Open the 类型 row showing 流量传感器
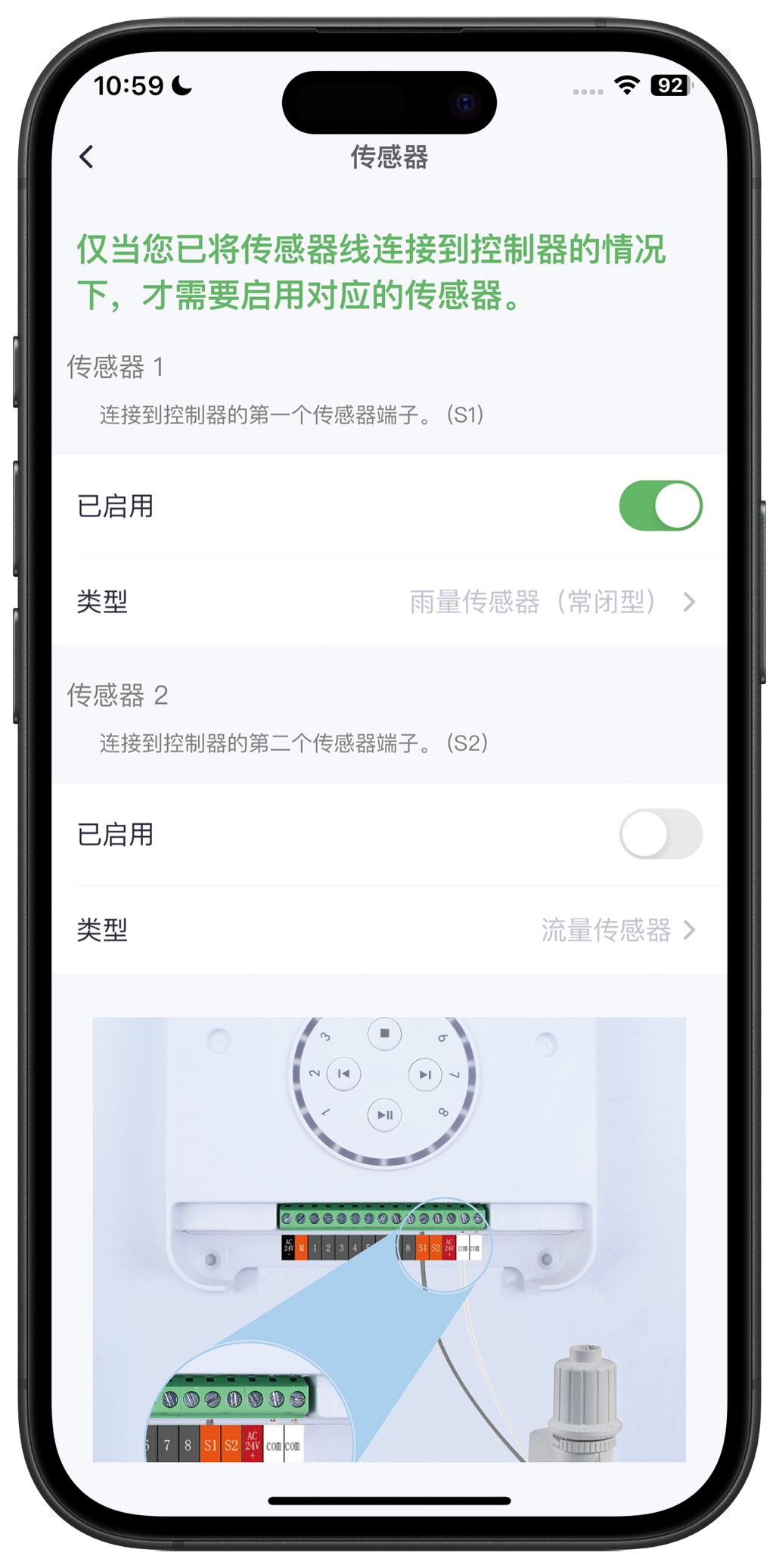 point(389,930)
